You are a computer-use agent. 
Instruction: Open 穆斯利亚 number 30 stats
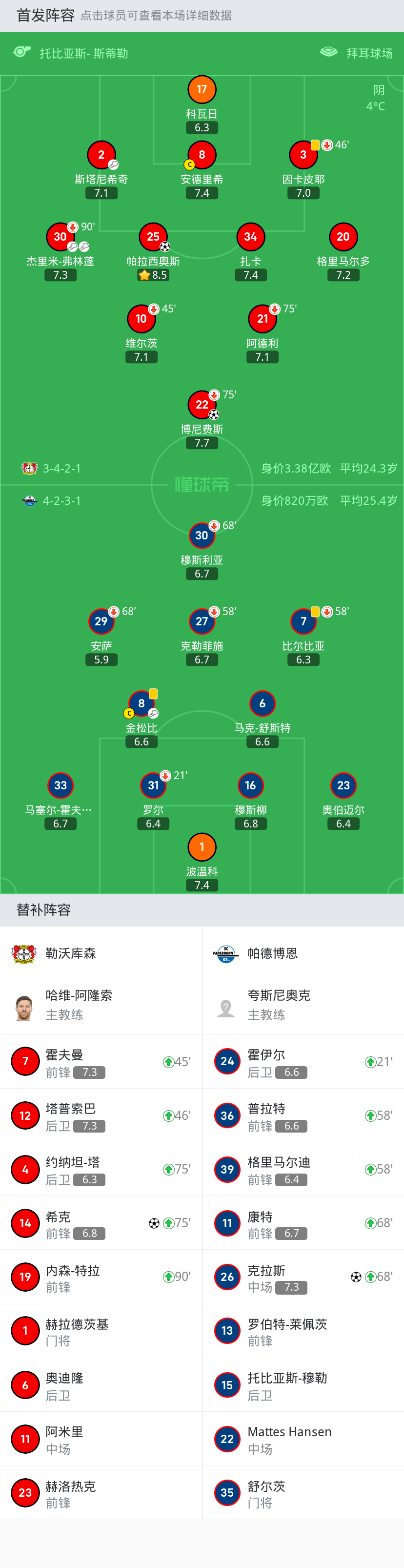pyautogui.click(x=202, y=551)
